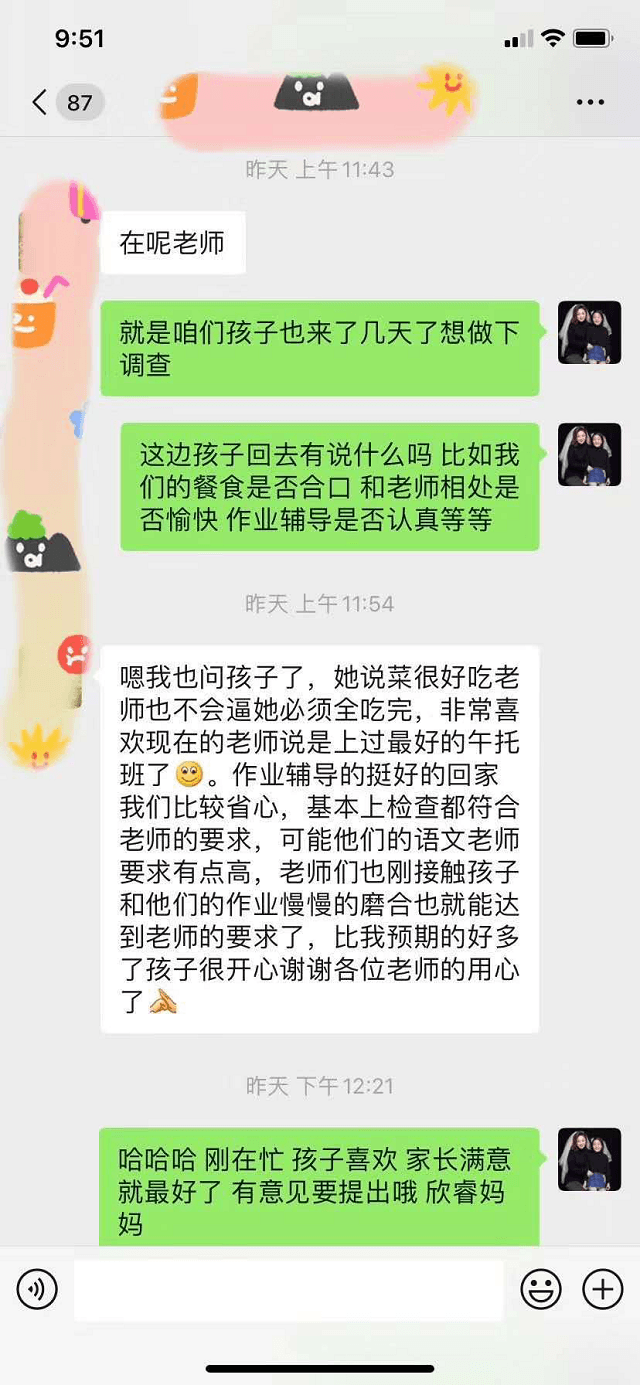Open the plus attachments menu

602,1290
